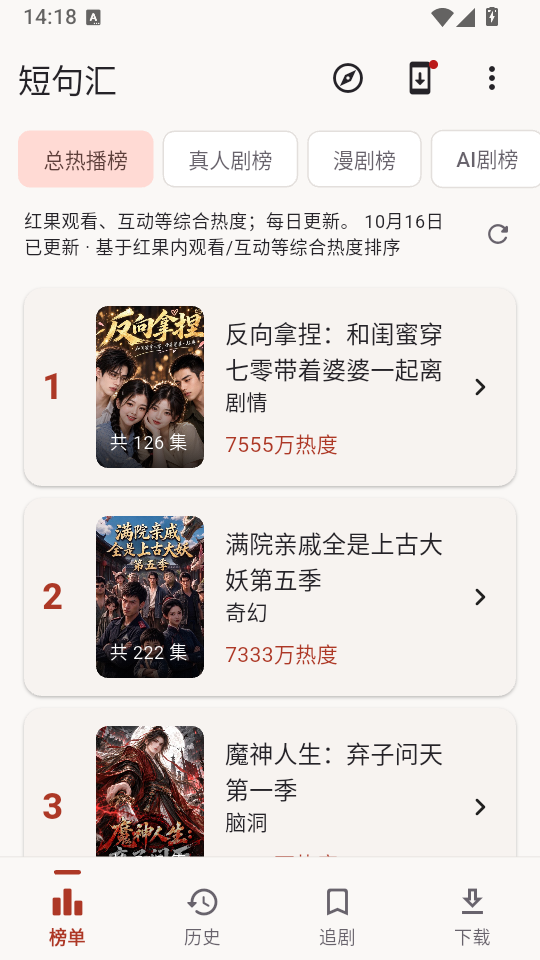Open the three-dot overflow menu
Viewport: 540px width, 960px height.
point(492,78)
